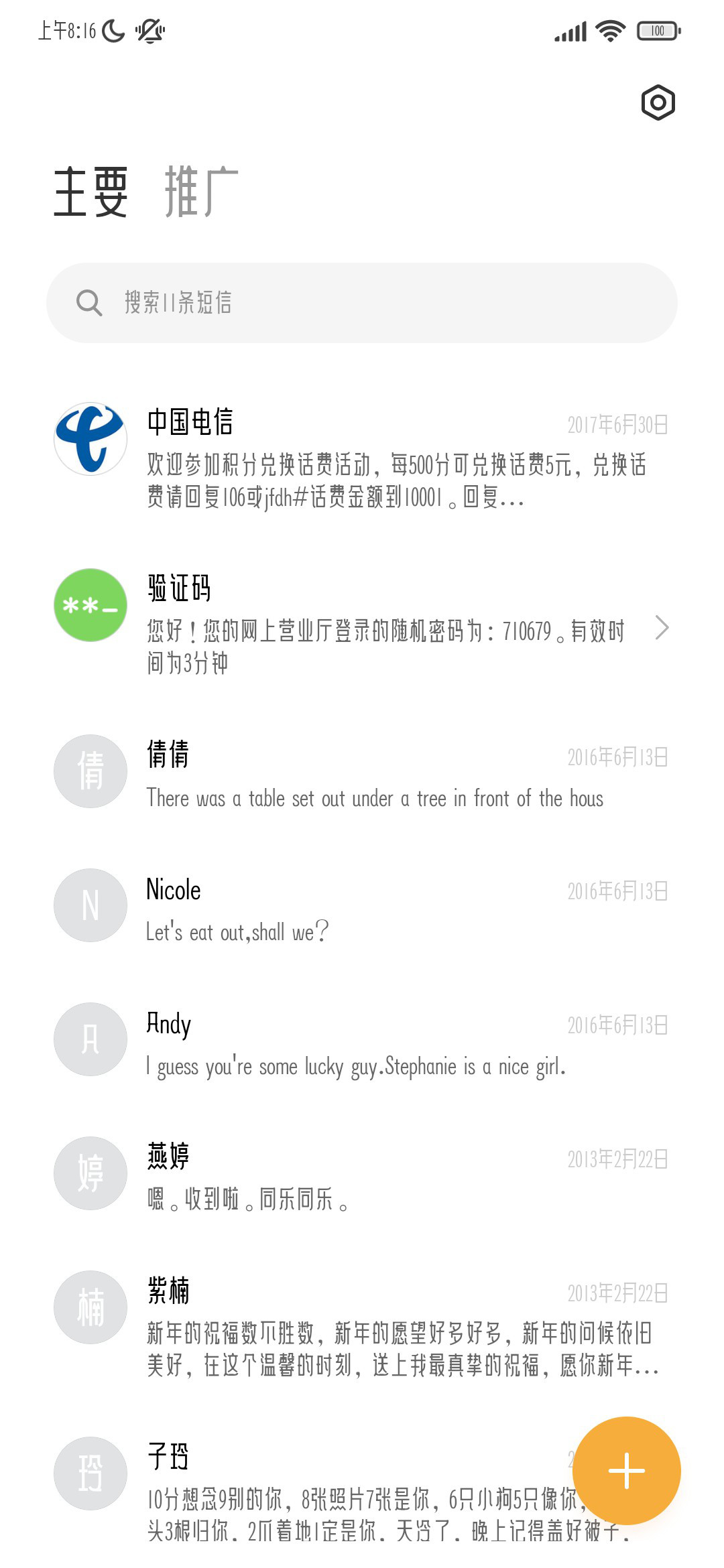Switch to the 推广 tab
The image size is (724, 1568).
[x=201, y=192]
